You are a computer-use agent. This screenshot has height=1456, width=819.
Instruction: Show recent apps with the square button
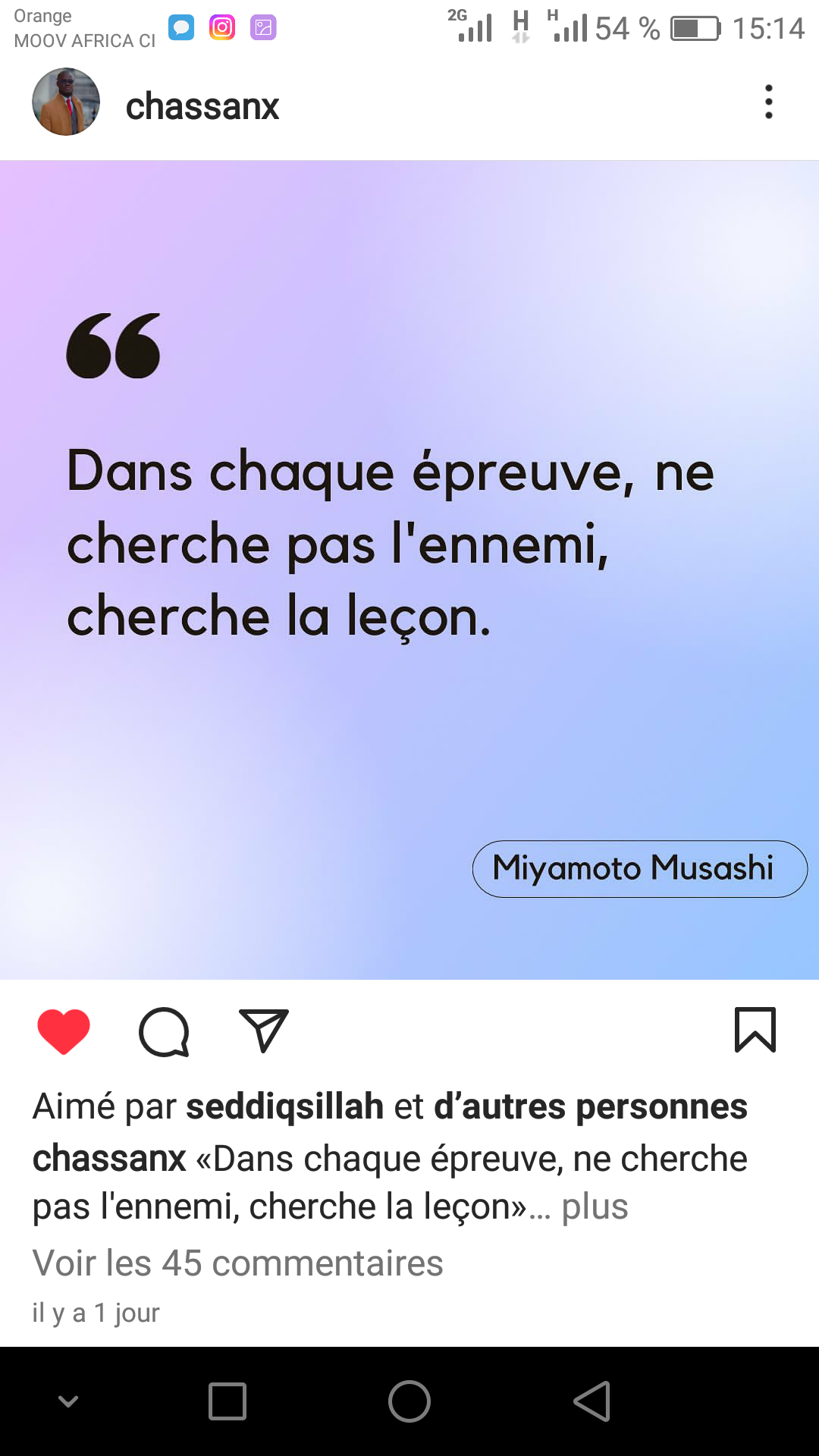coord(227,1401)
